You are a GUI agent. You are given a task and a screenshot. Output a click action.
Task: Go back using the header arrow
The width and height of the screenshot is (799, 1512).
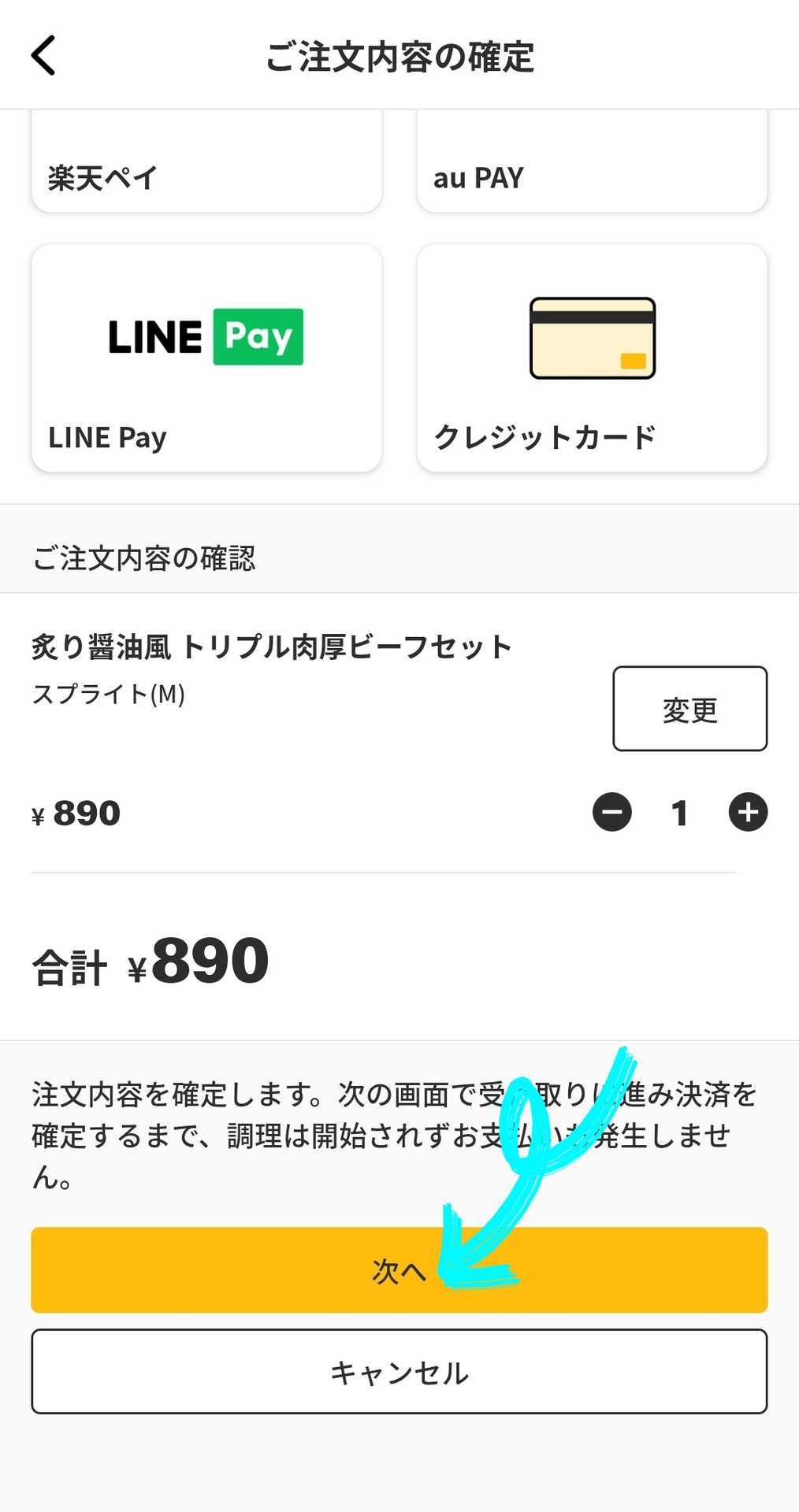pyautogui.click(x=44, y=56)
